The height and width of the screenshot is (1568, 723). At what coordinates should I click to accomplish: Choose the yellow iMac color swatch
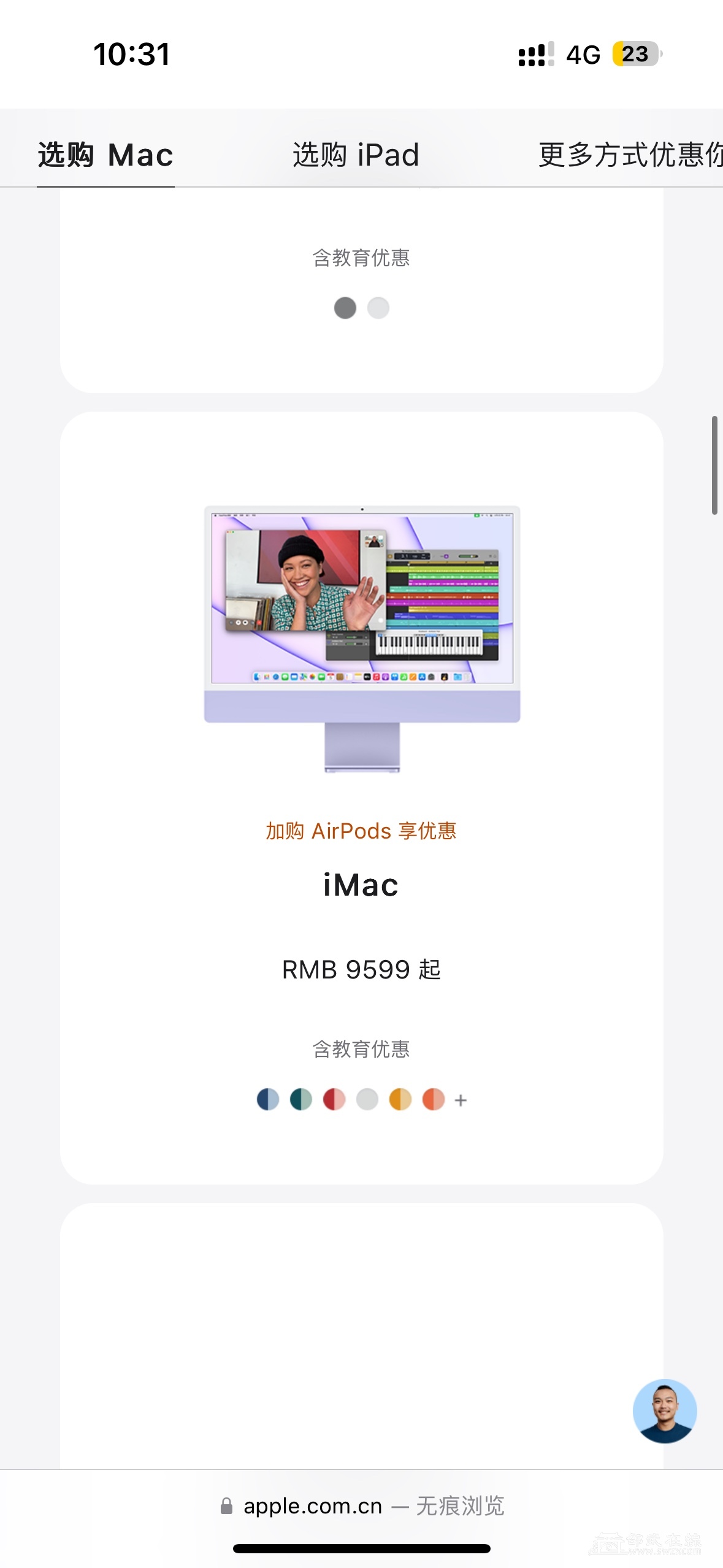pos(400,1099)
